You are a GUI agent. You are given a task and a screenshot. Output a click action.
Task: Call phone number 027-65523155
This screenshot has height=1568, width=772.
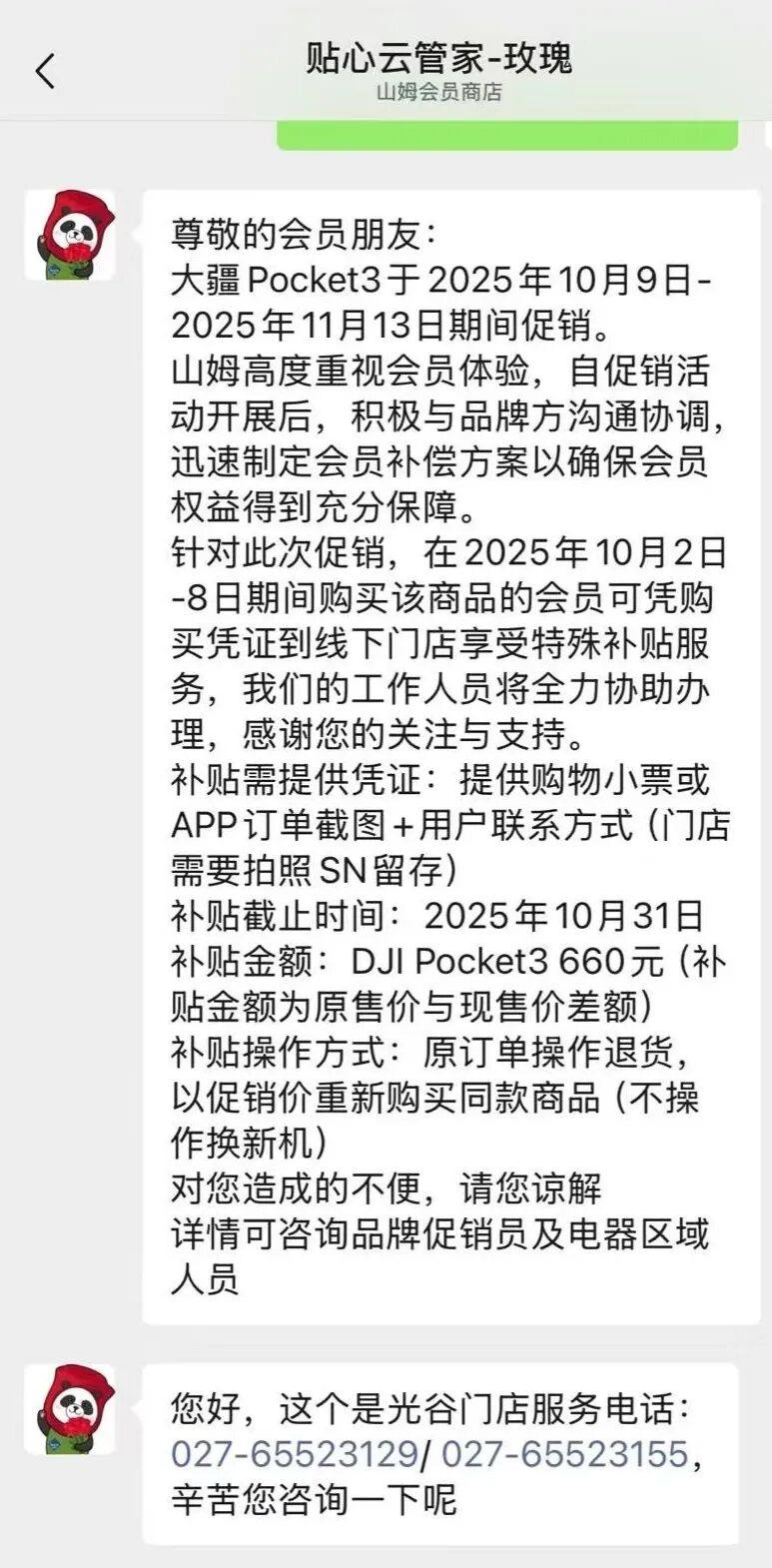click(564, 1453)
